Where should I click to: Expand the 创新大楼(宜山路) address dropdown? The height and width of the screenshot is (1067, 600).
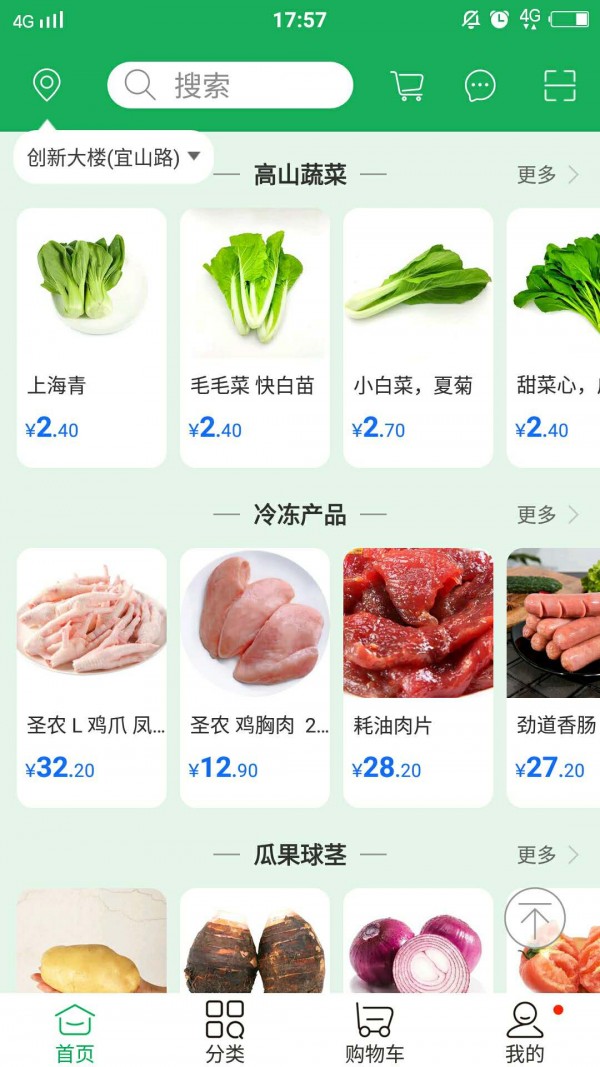point(114,157)
